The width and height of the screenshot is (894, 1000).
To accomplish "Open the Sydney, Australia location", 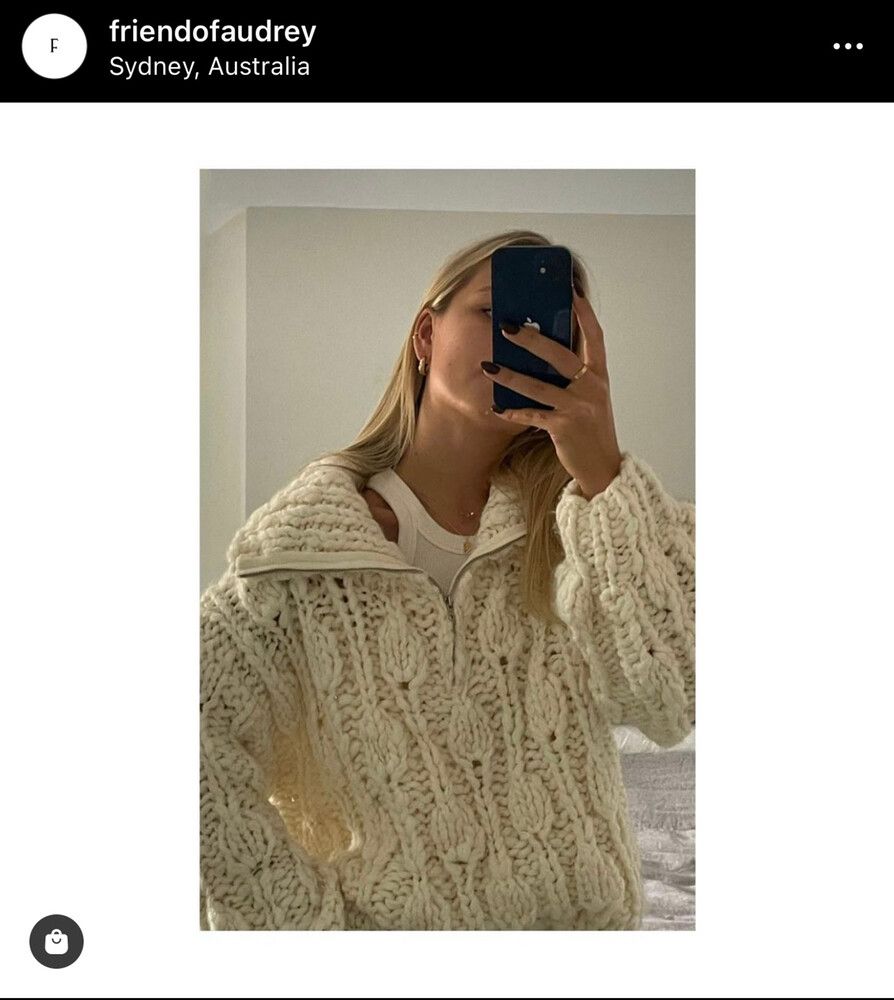I will [x=209, y=67].
